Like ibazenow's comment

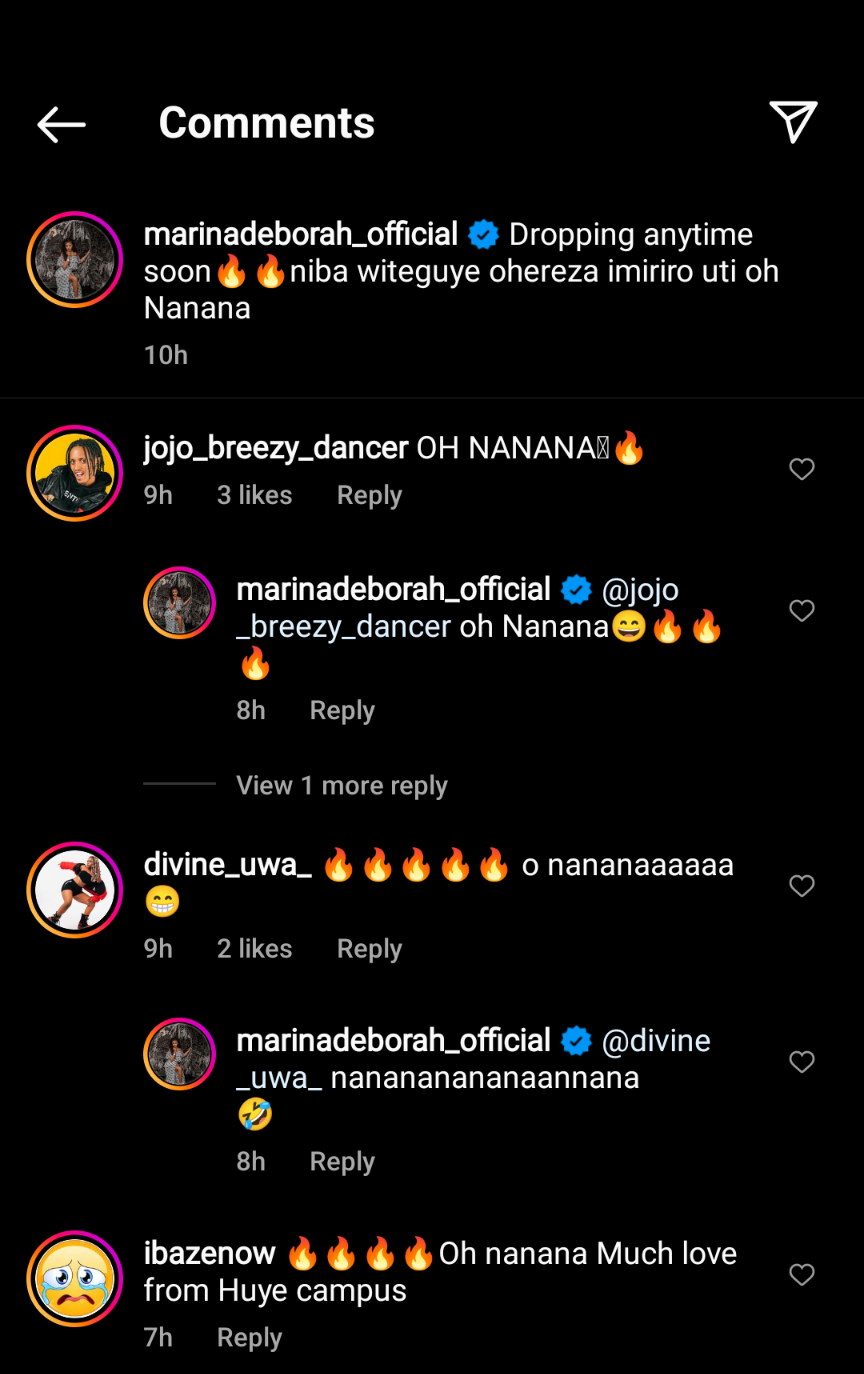(x=802, y=1274)
